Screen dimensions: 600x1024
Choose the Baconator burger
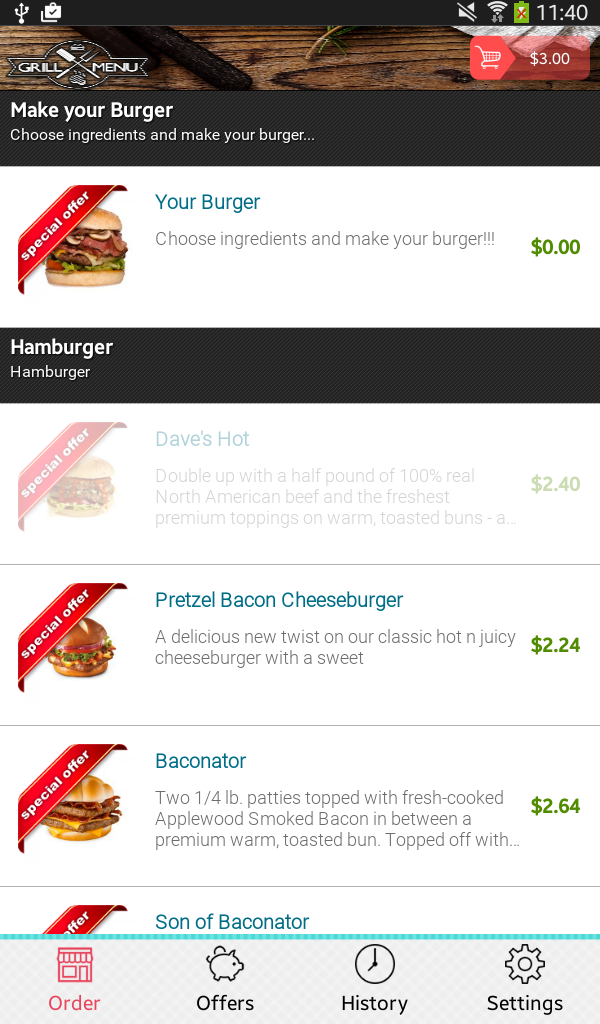[x=300, y=805]
